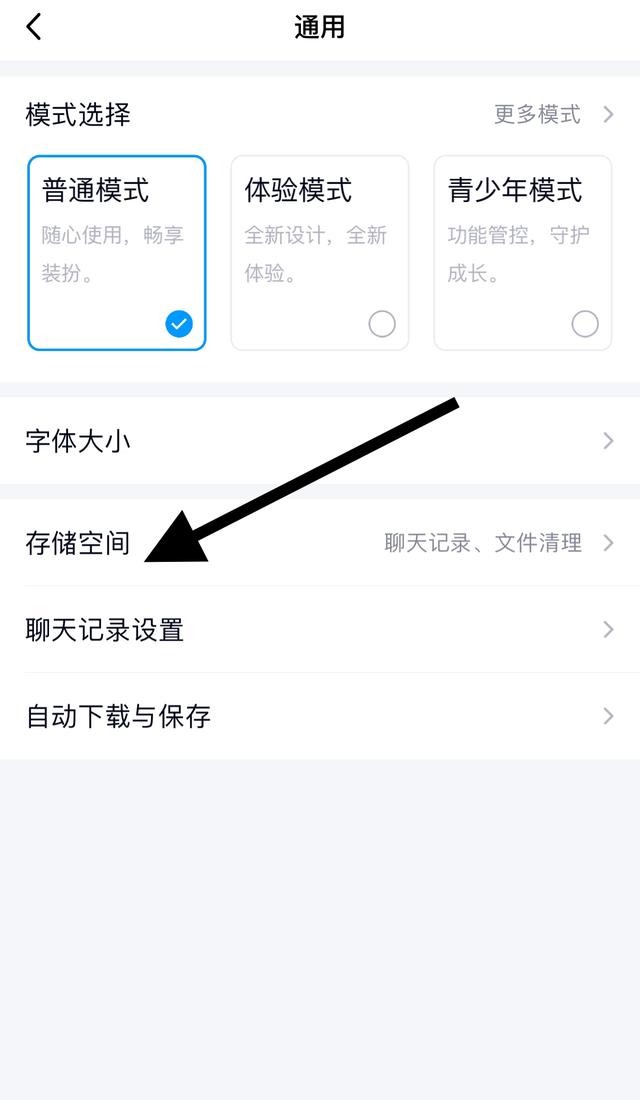Open 存储空间 row
The width and height of the screenshot is (640, 1100).
[320, 543]
